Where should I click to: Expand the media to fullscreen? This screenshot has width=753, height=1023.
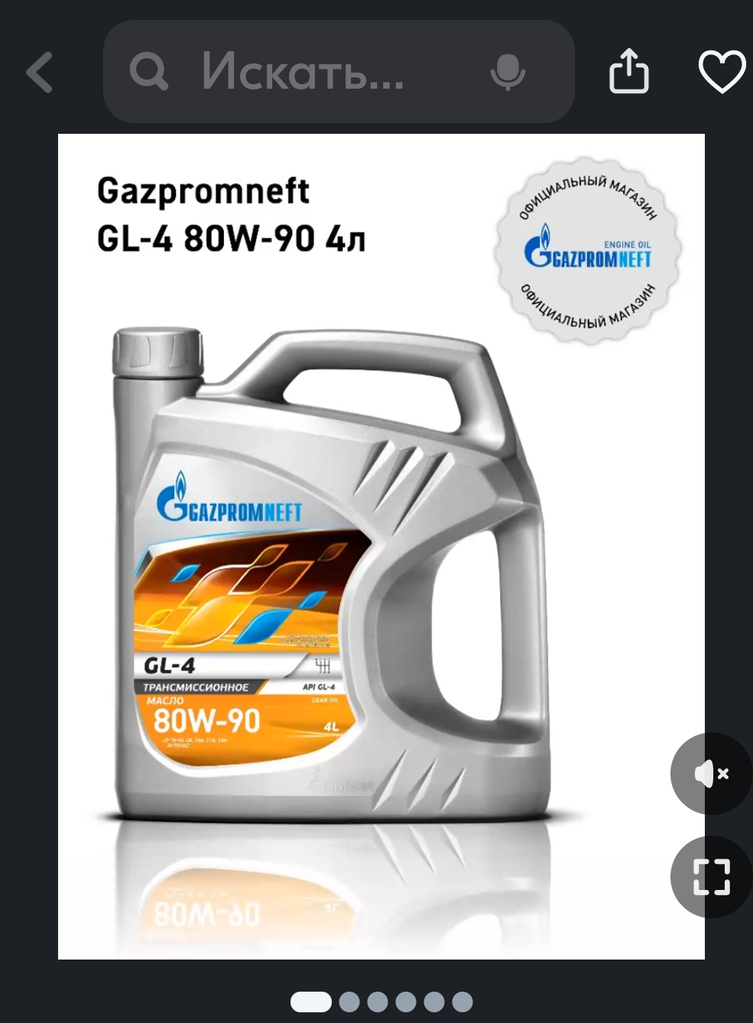pyautogui.click(x=711, y=876)
